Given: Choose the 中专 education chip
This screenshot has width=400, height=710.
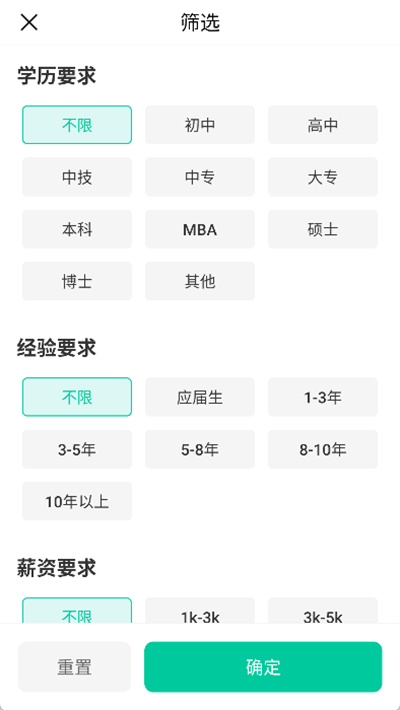Looking at the screenshot, I should click(200, 177).
